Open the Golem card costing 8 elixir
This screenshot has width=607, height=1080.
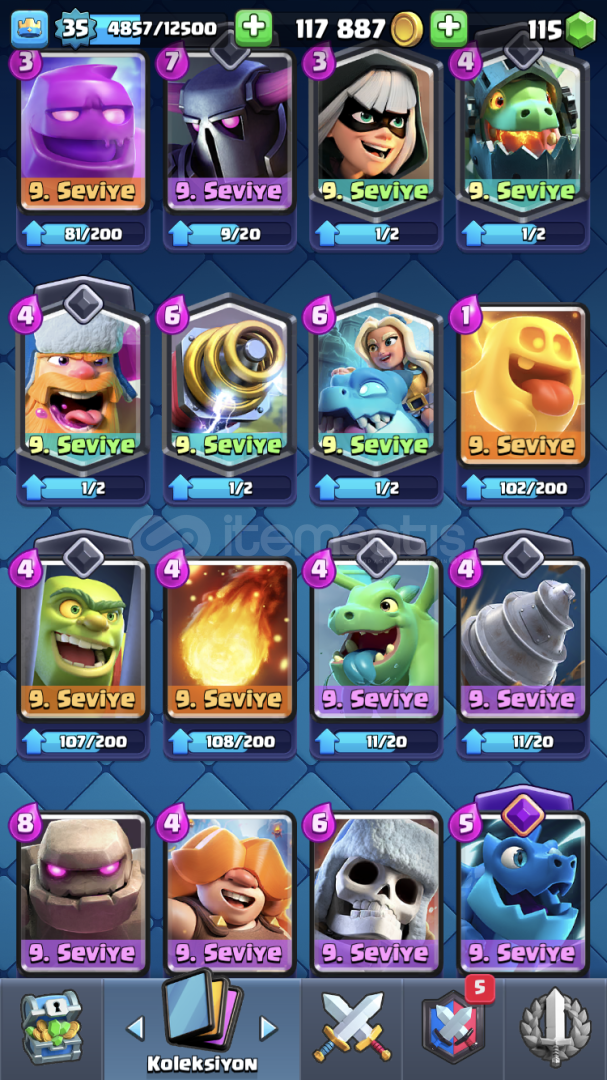click(x=83, y=890)
